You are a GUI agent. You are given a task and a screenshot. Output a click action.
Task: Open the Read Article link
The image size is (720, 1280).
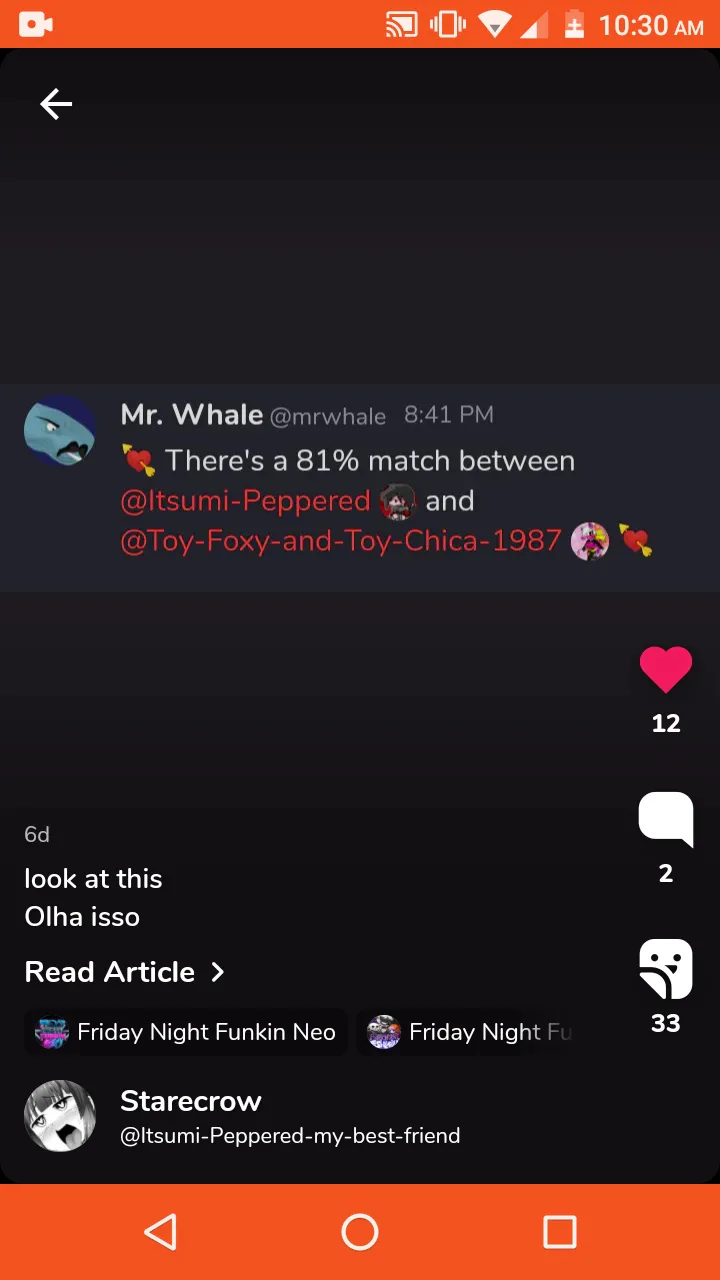125,972
